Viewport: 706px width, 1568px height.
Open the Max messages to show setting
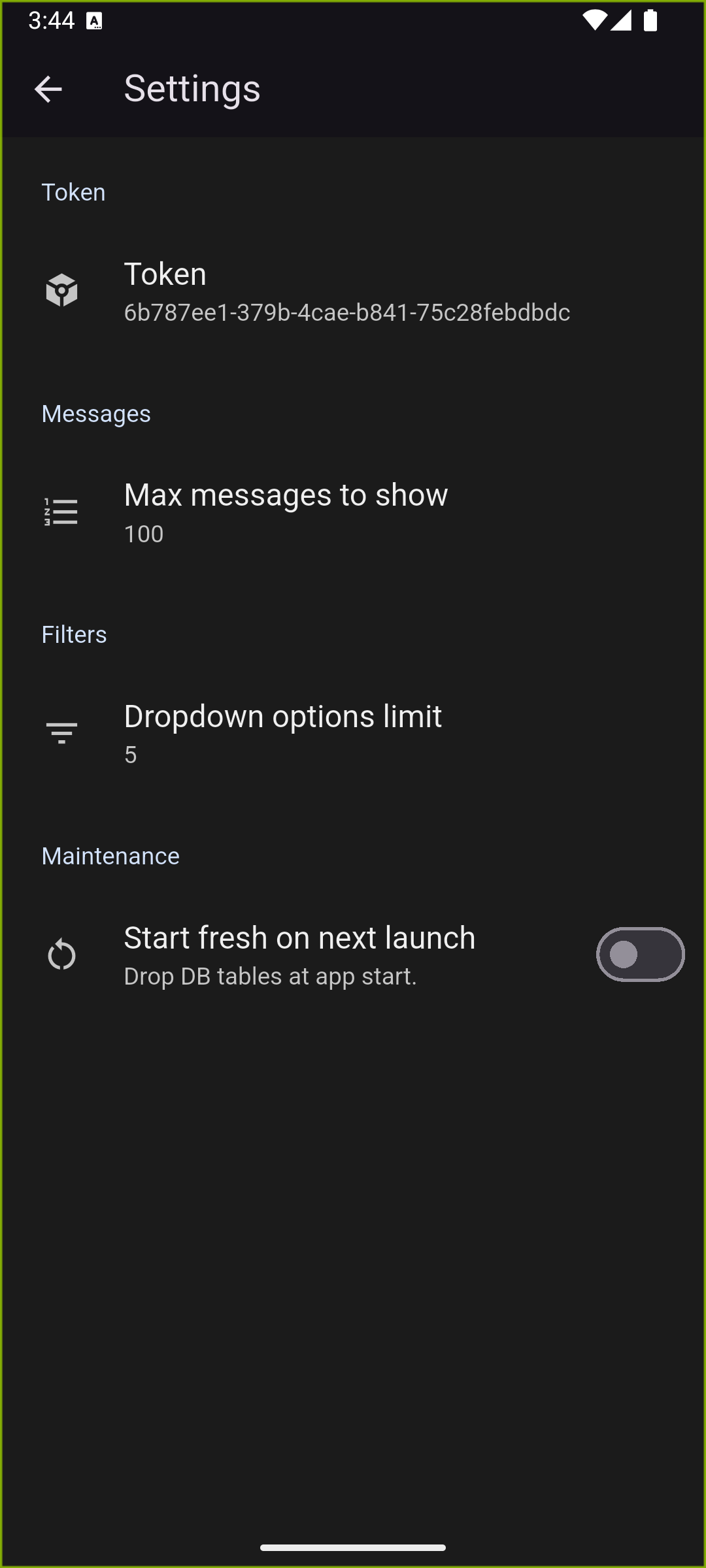pos(286,513)
